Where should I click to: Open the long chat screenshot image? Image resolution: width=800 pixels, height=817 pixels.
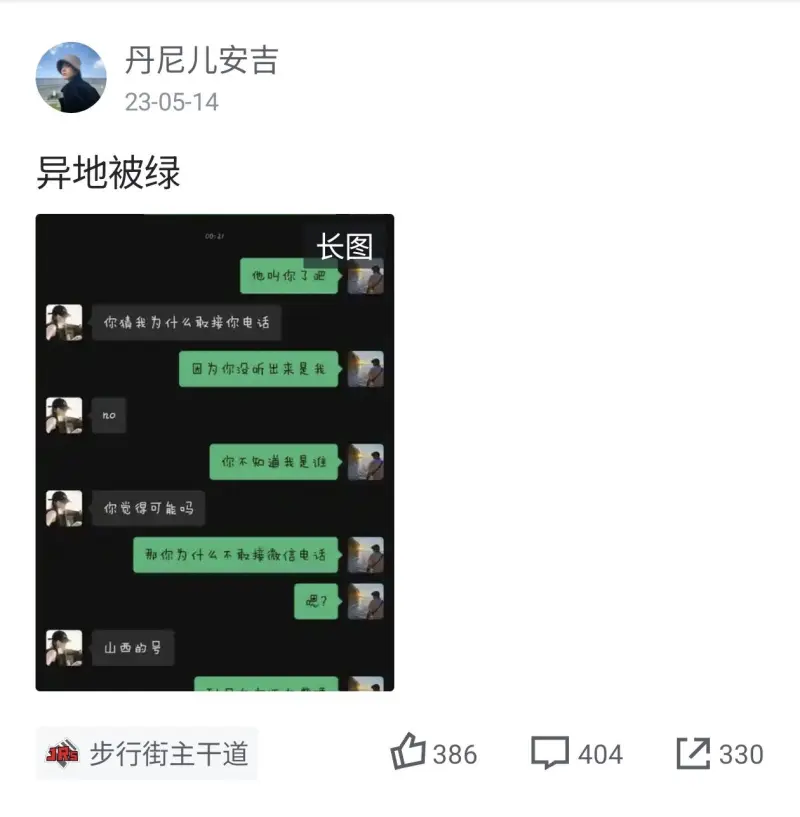click(x=214, y=452)
